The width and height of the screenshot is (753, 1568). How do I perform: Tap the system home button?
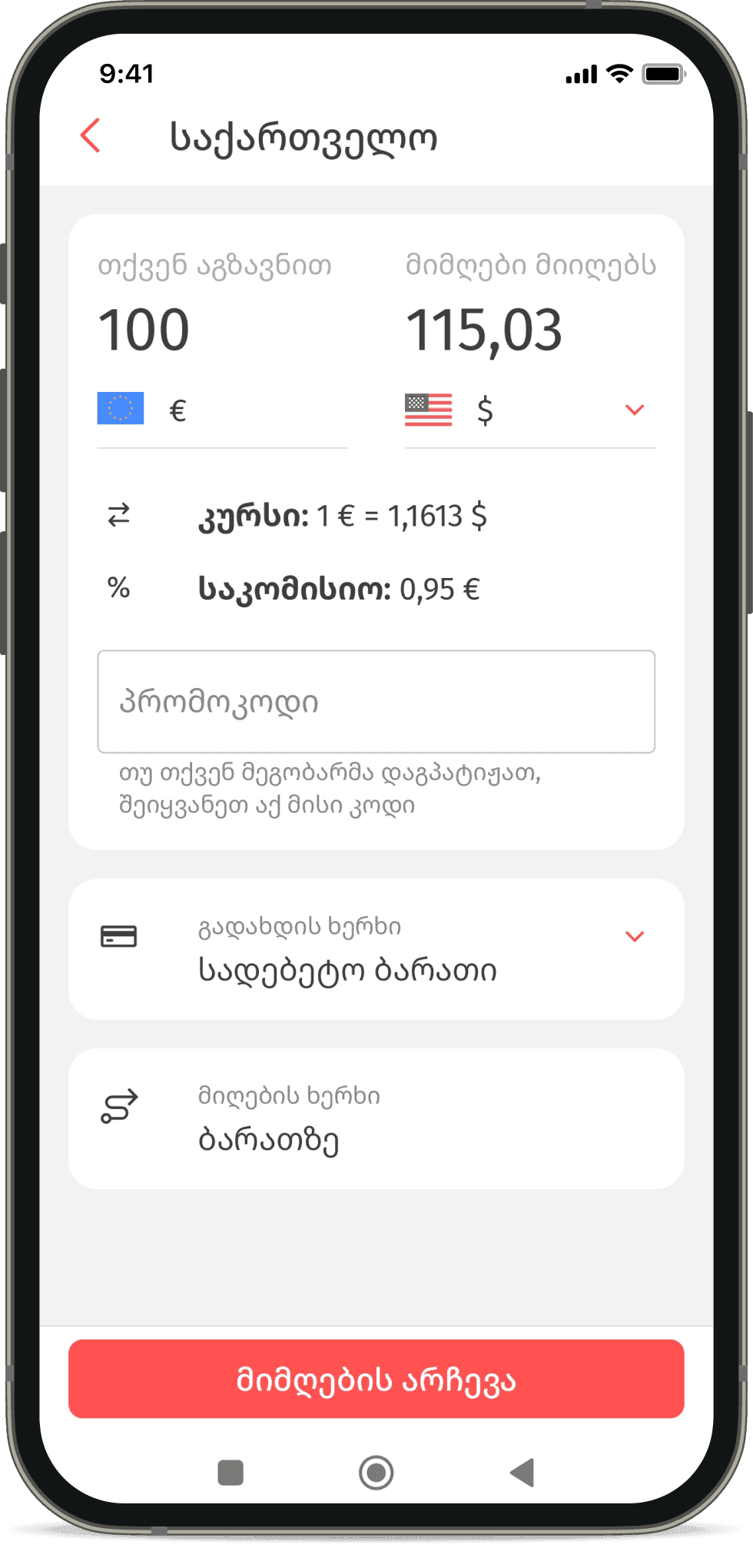coord(376,1473)
